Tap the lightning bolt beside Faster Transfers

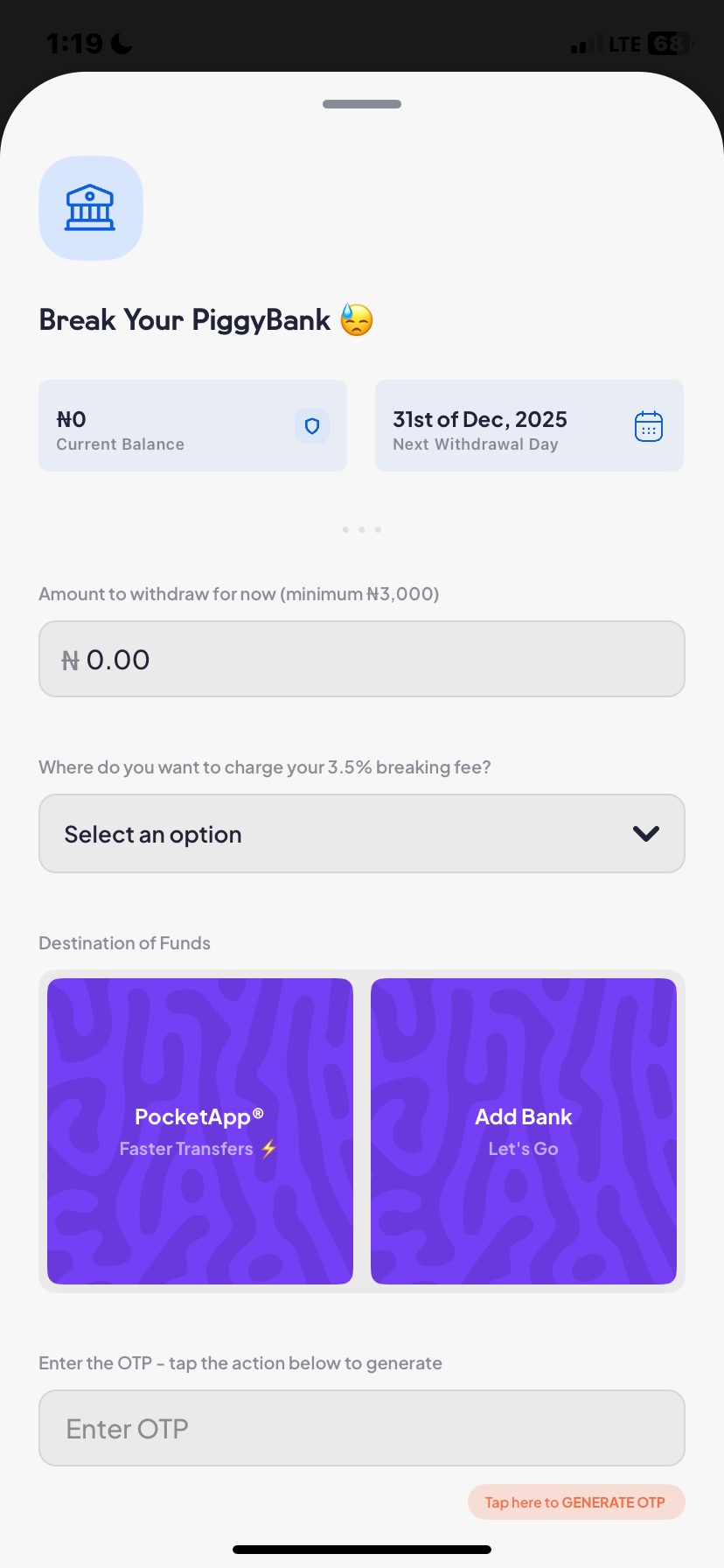point(269,1148)
